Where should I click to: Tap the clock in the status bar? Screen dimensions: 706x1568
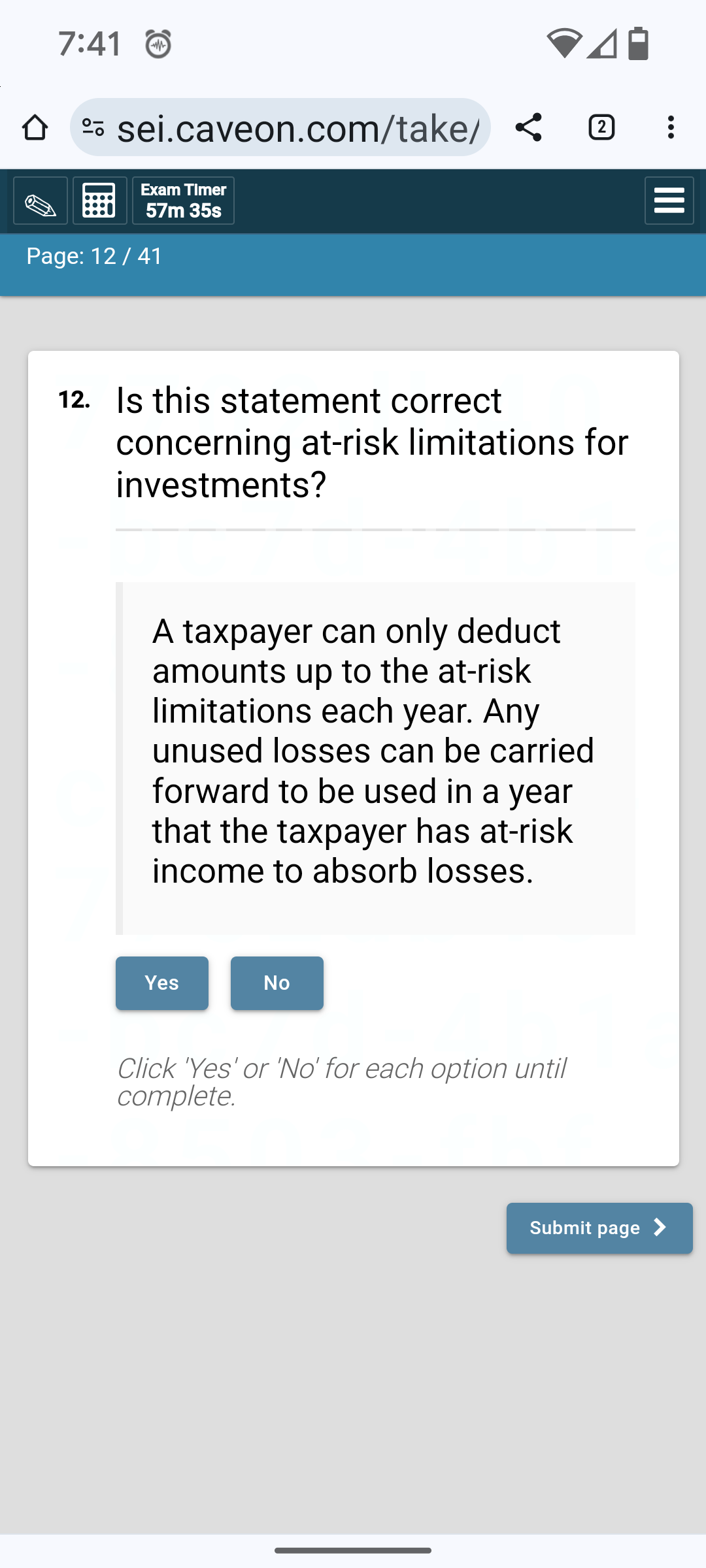(x=90, y=44)
